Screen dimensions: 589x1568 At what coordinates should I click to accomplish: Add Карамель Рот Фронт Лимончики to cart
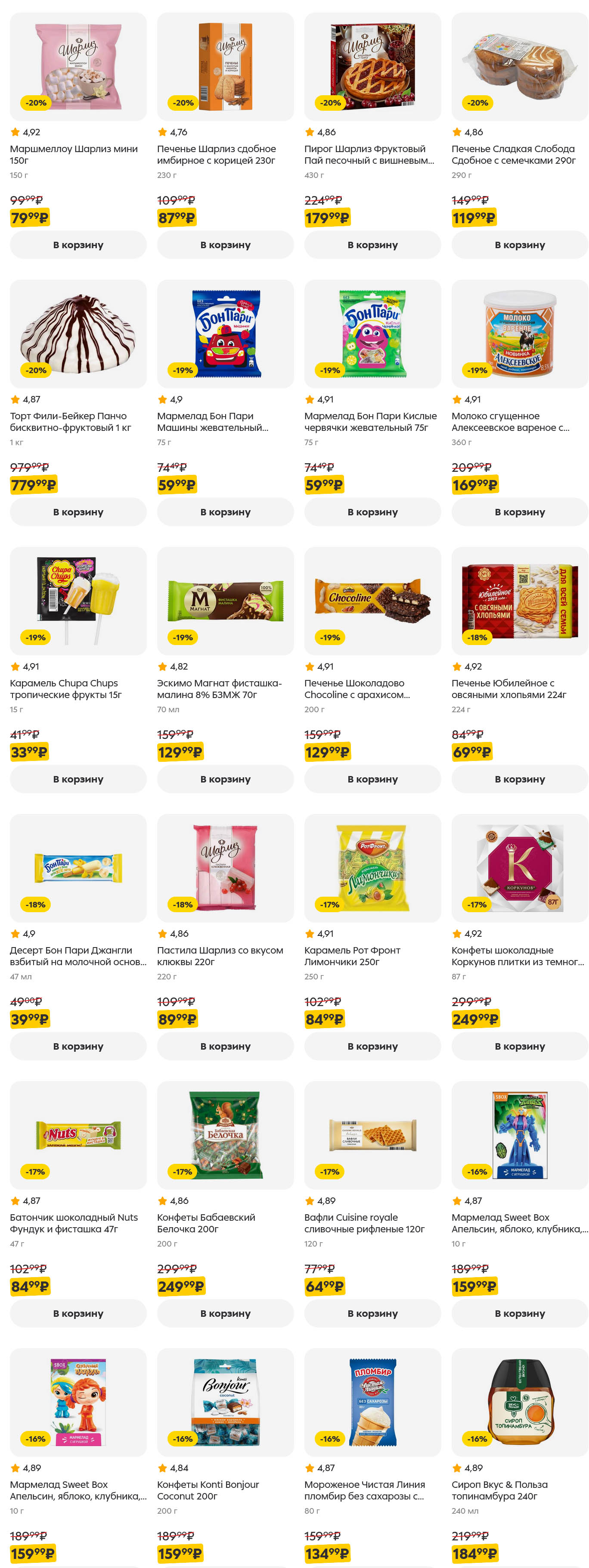372,1046
